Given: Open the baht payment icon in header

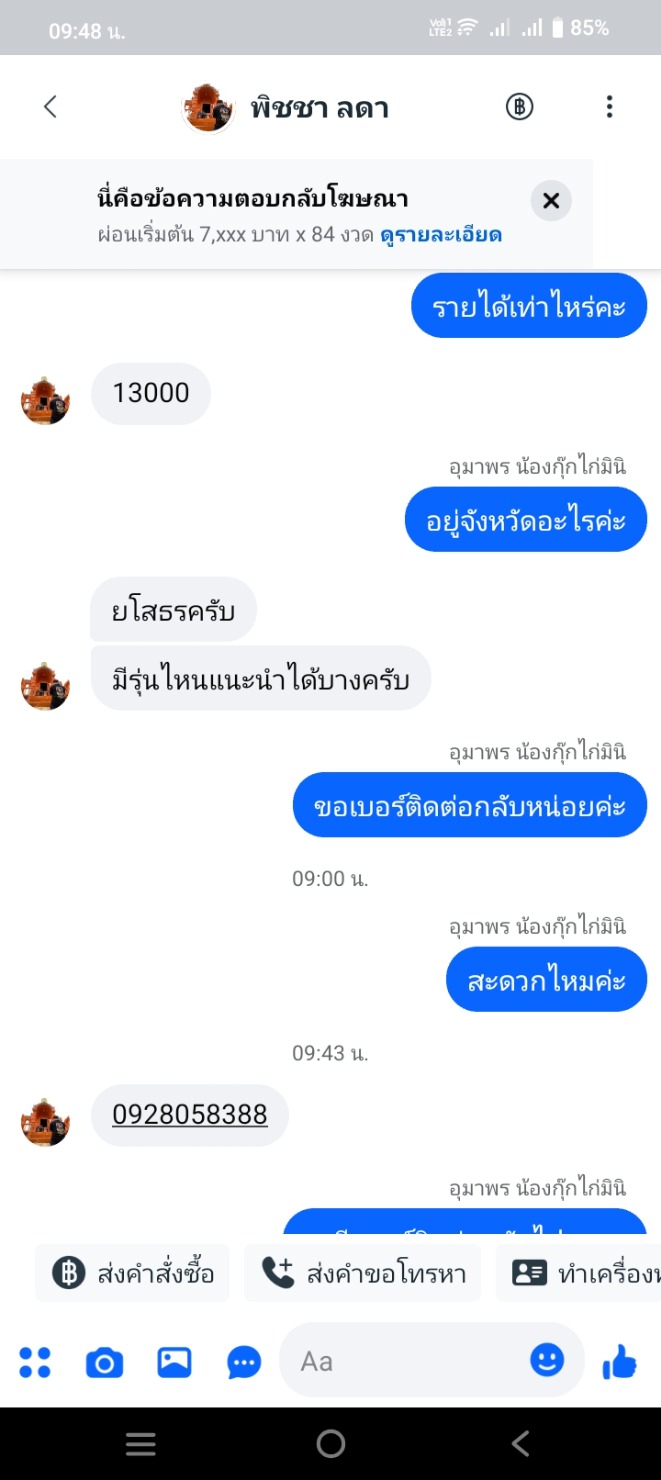Looking at the screenshot, I should coord(519,107).
